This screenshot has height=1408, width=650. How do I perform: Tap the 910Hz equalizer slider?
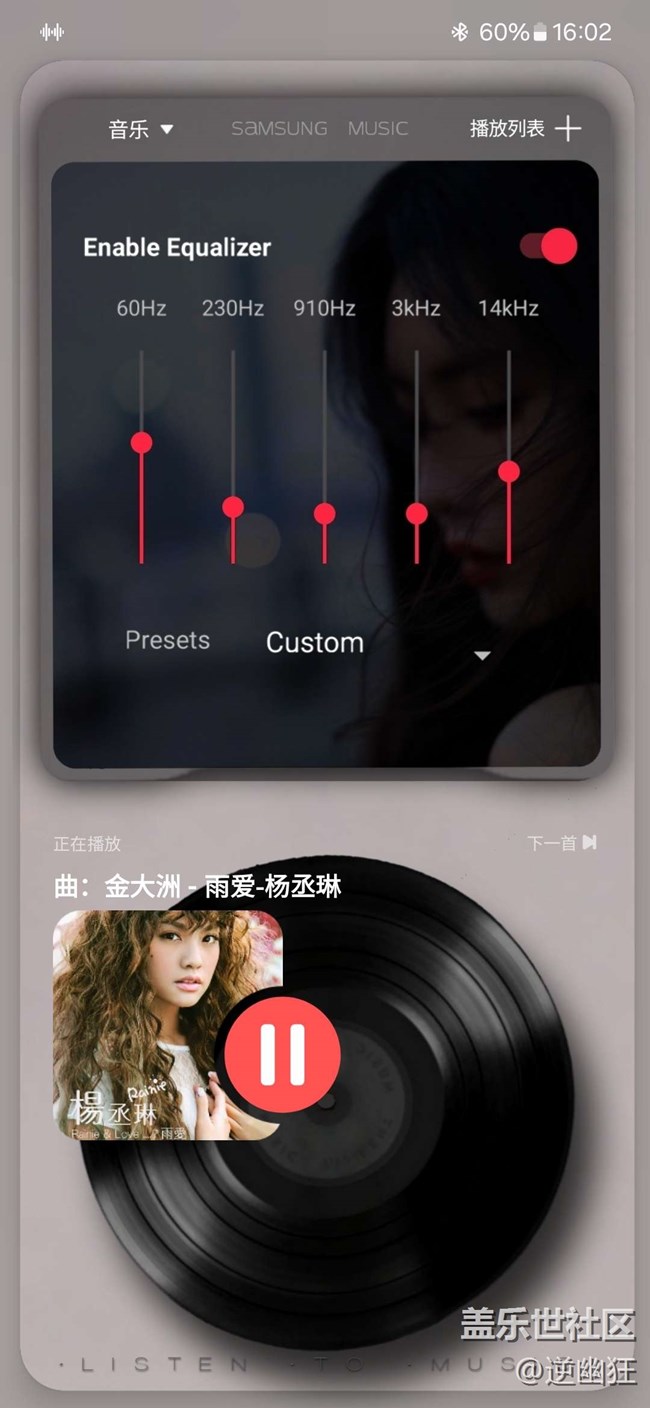(x=325, y=514)
